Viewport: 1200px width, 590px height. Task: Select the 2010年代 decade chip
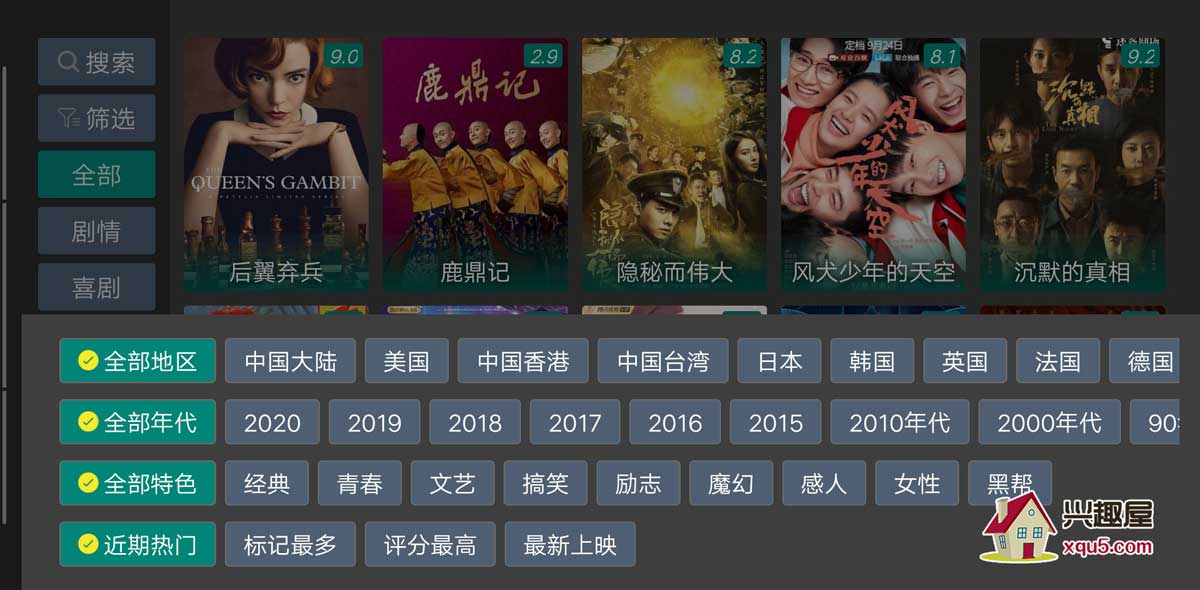coord(899,422)
